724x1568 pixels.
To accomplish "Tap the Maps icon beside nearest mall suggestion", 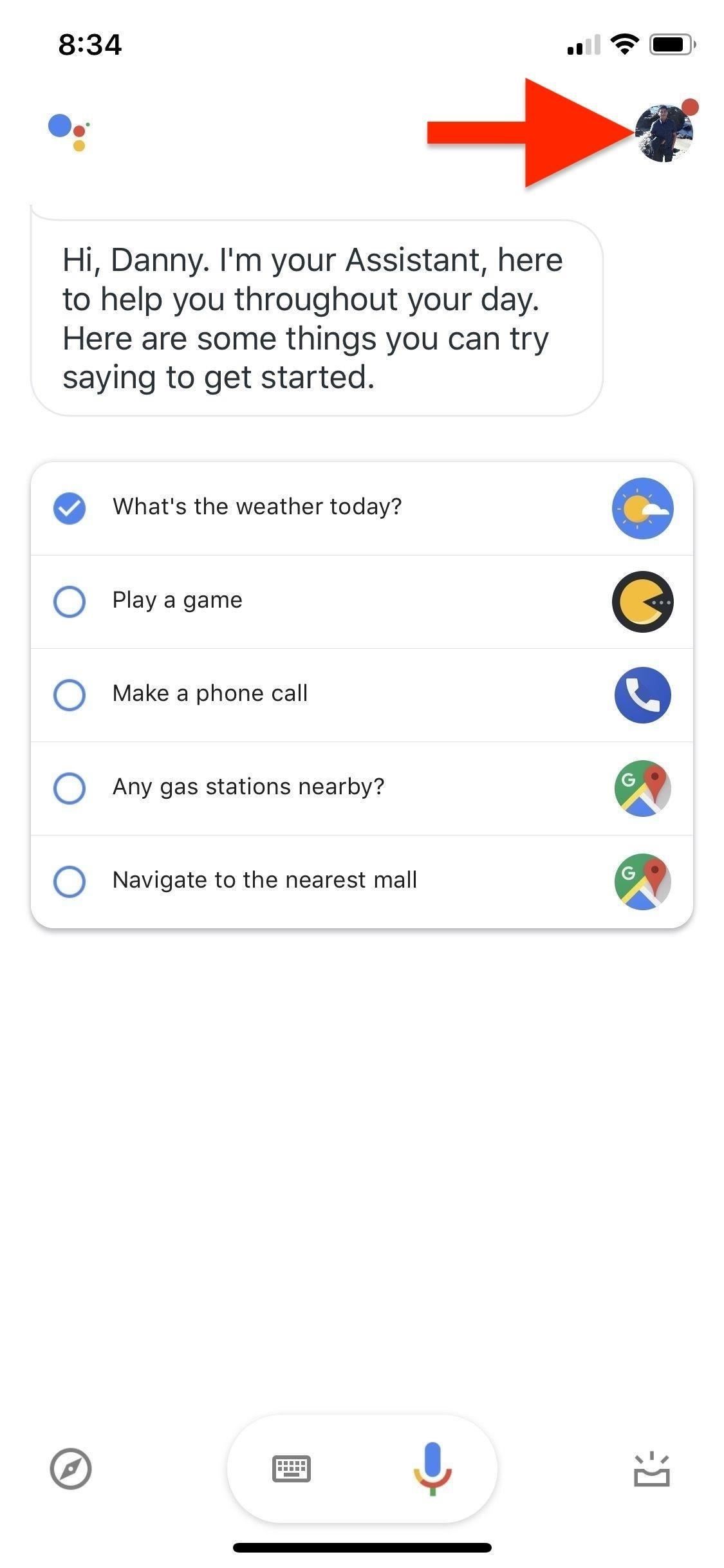I will point(642,881).
